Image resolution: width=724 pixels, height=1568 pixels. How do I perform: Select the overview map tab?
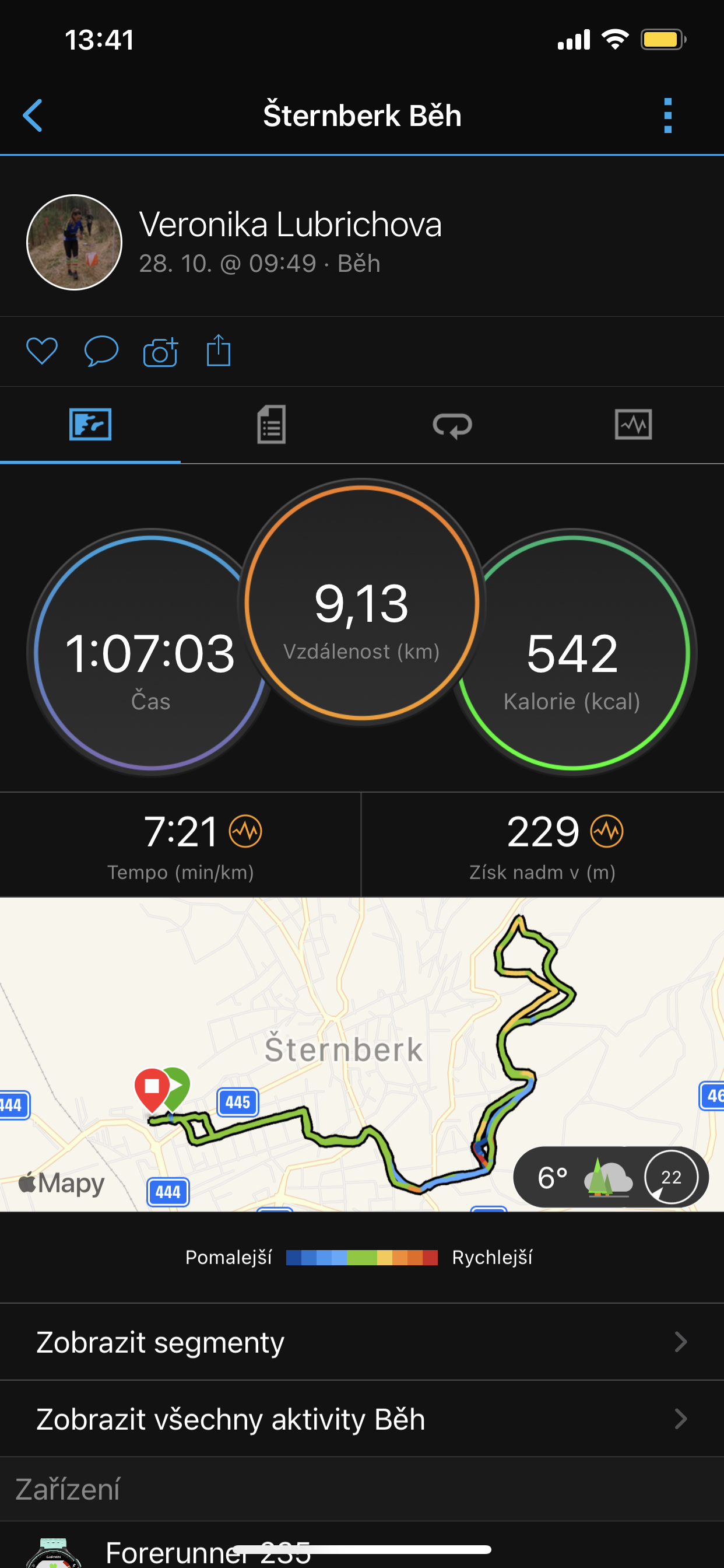click(x=90, y=425)
